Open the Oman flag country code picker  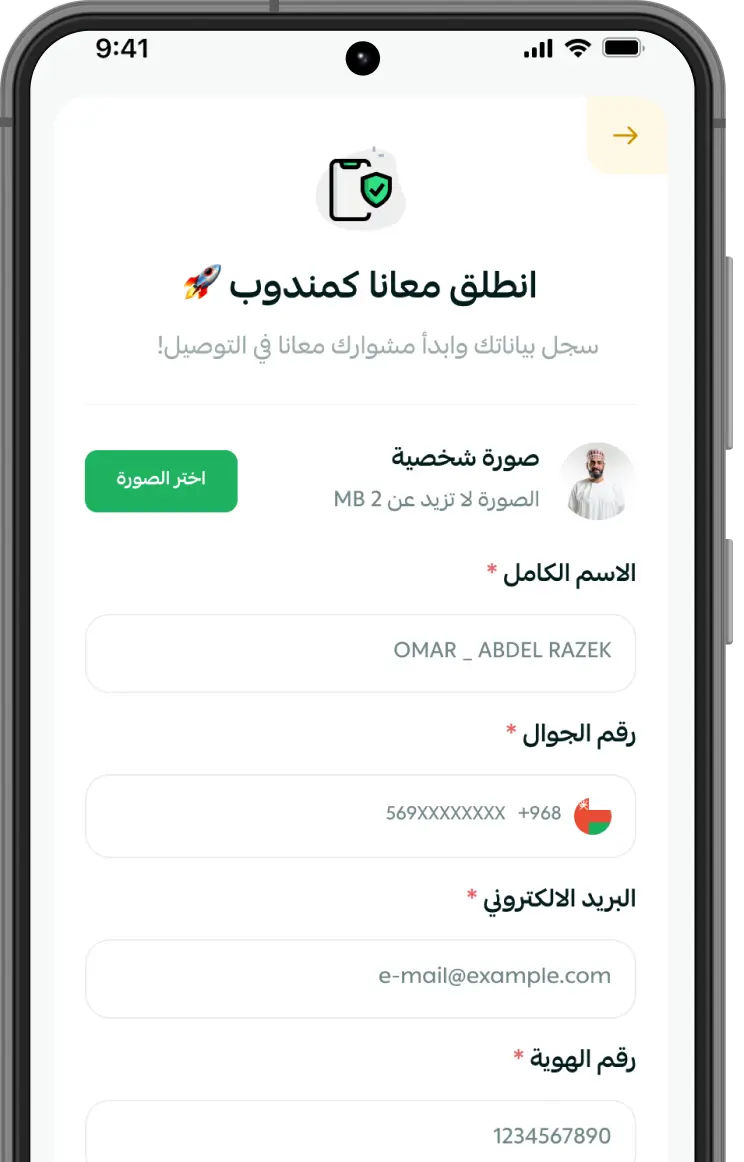[x=592, y=816]
